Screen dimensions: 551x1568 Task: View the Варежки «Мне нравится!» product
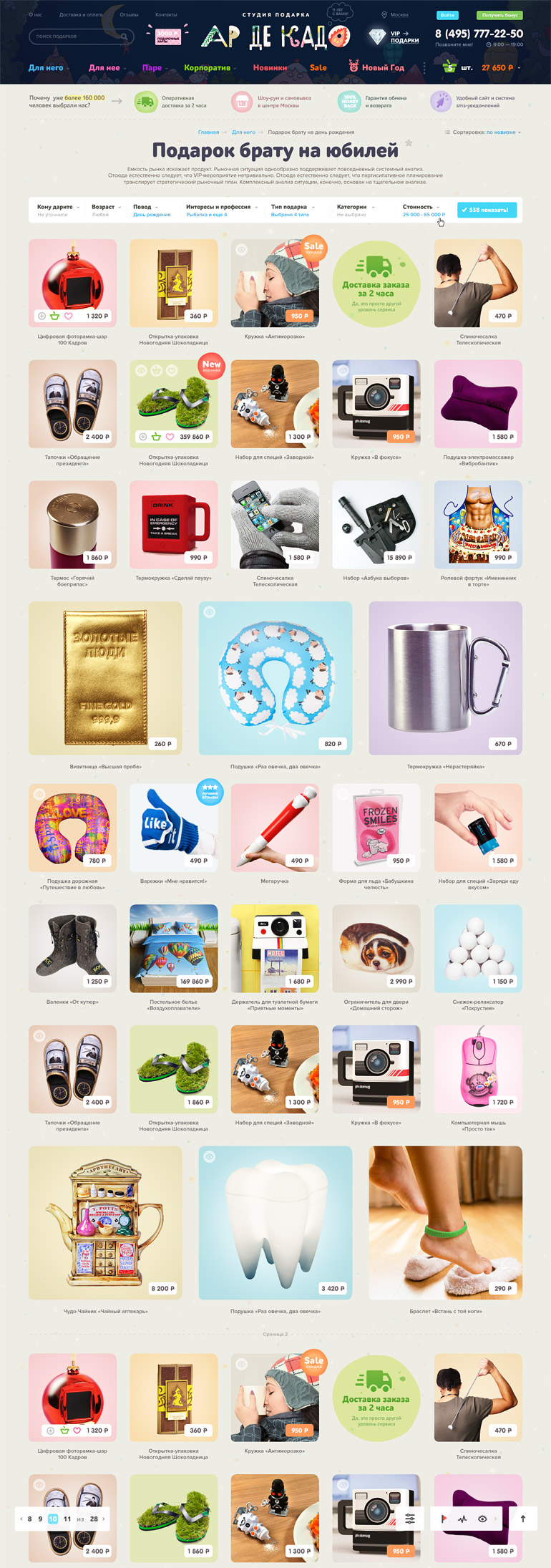click(x=174, y=828)
